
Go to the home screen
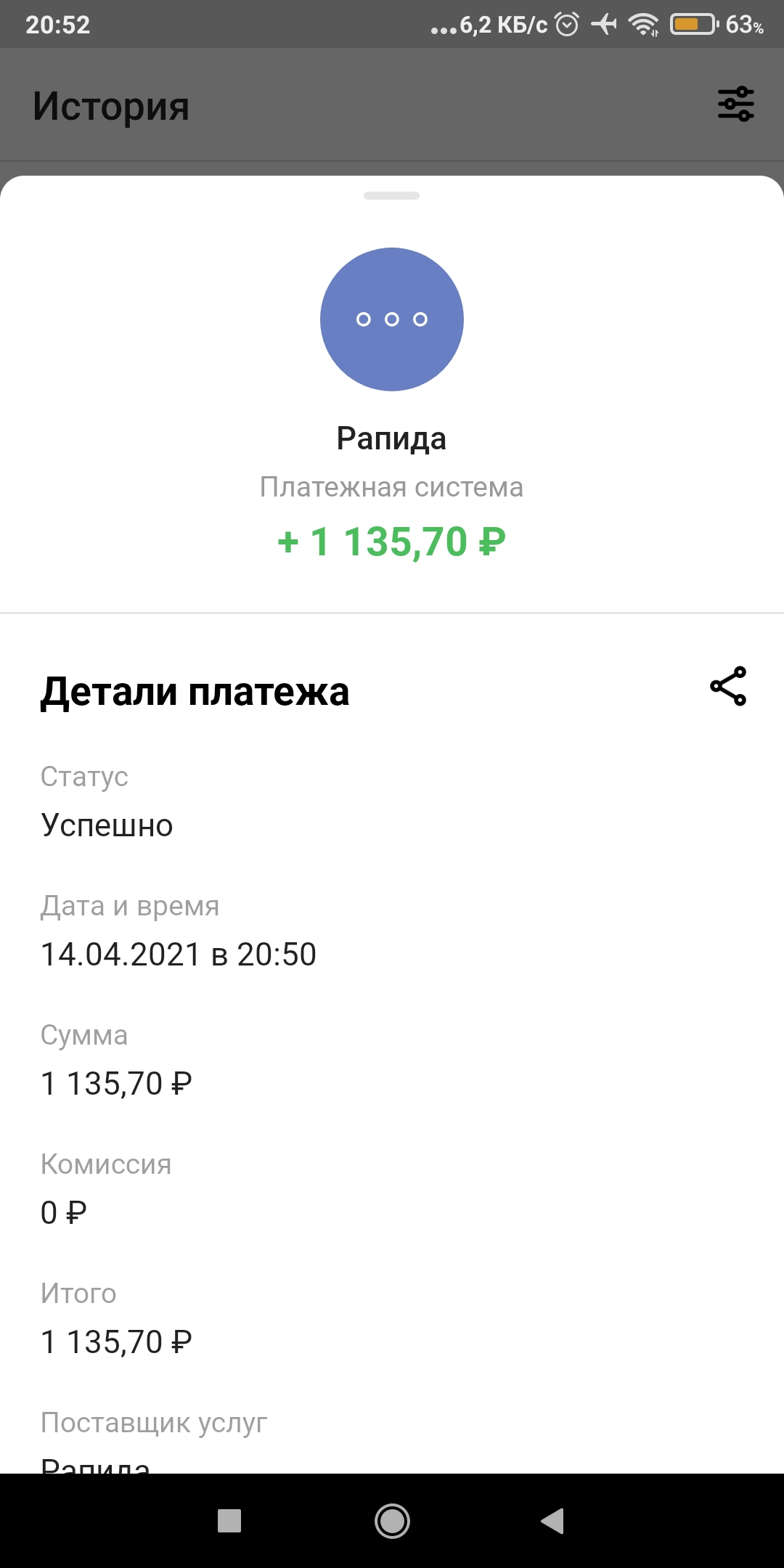point(392,1521)
